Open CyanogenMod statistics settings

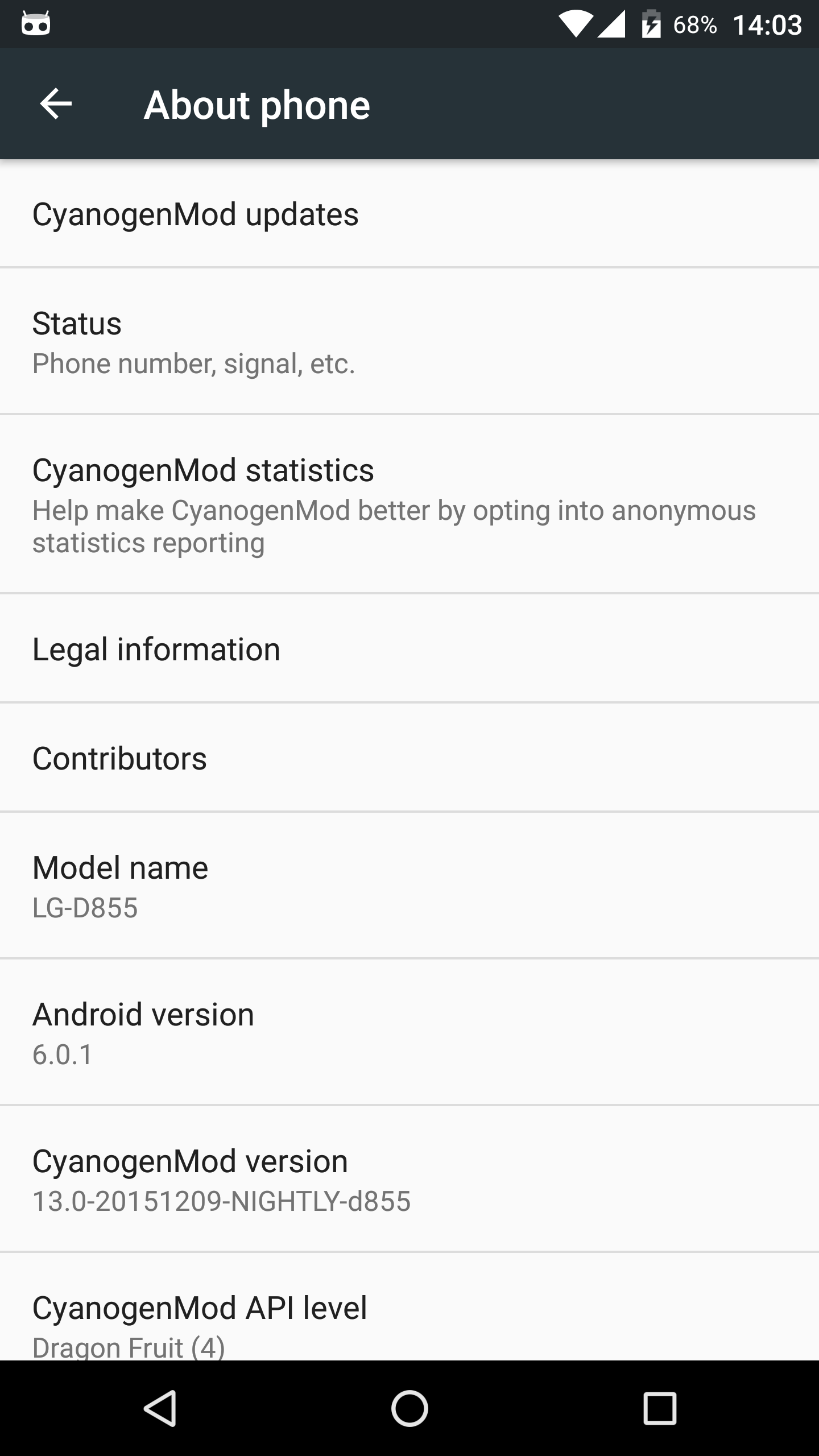tap(409, 504)
